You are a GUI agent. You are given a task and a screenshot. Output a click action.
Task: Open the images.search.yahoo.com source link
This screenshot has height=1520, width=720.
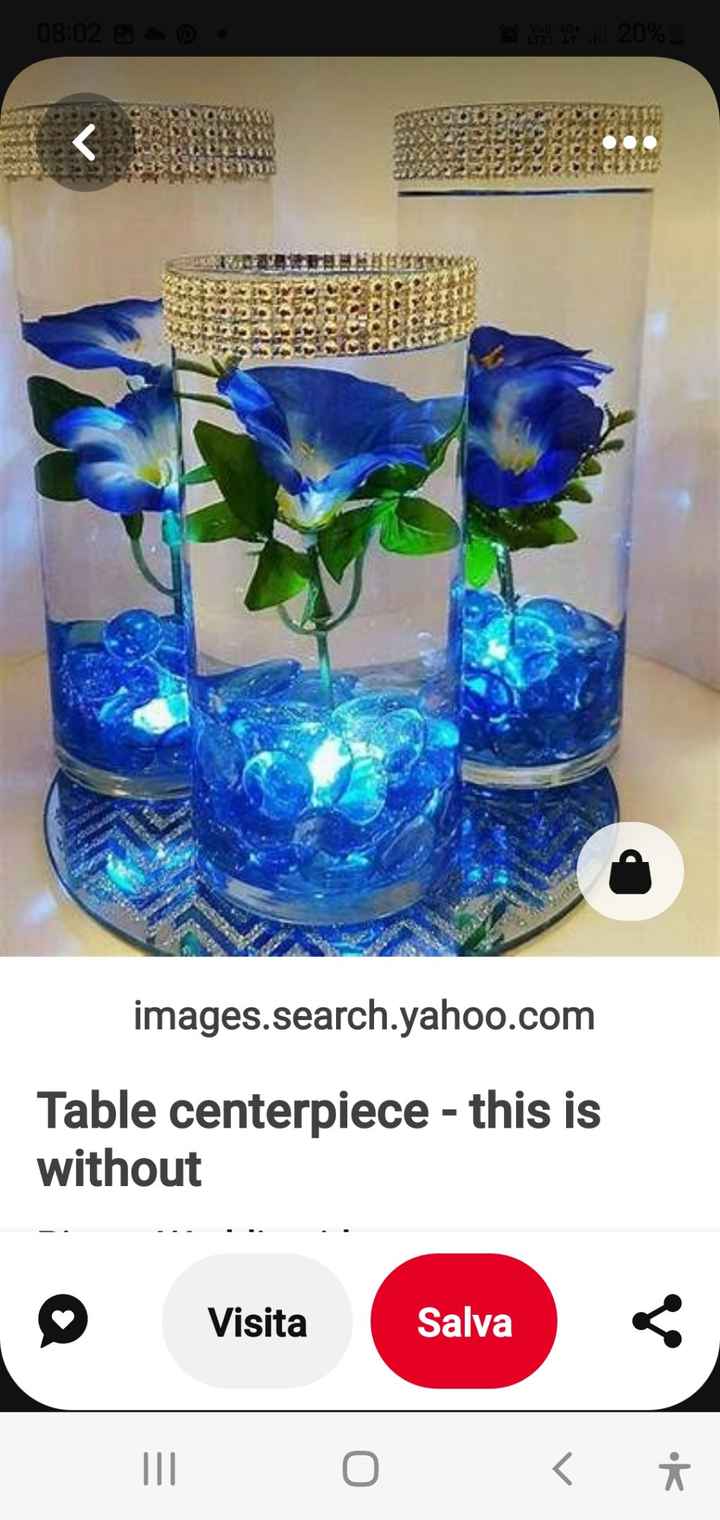point(364,1015)
